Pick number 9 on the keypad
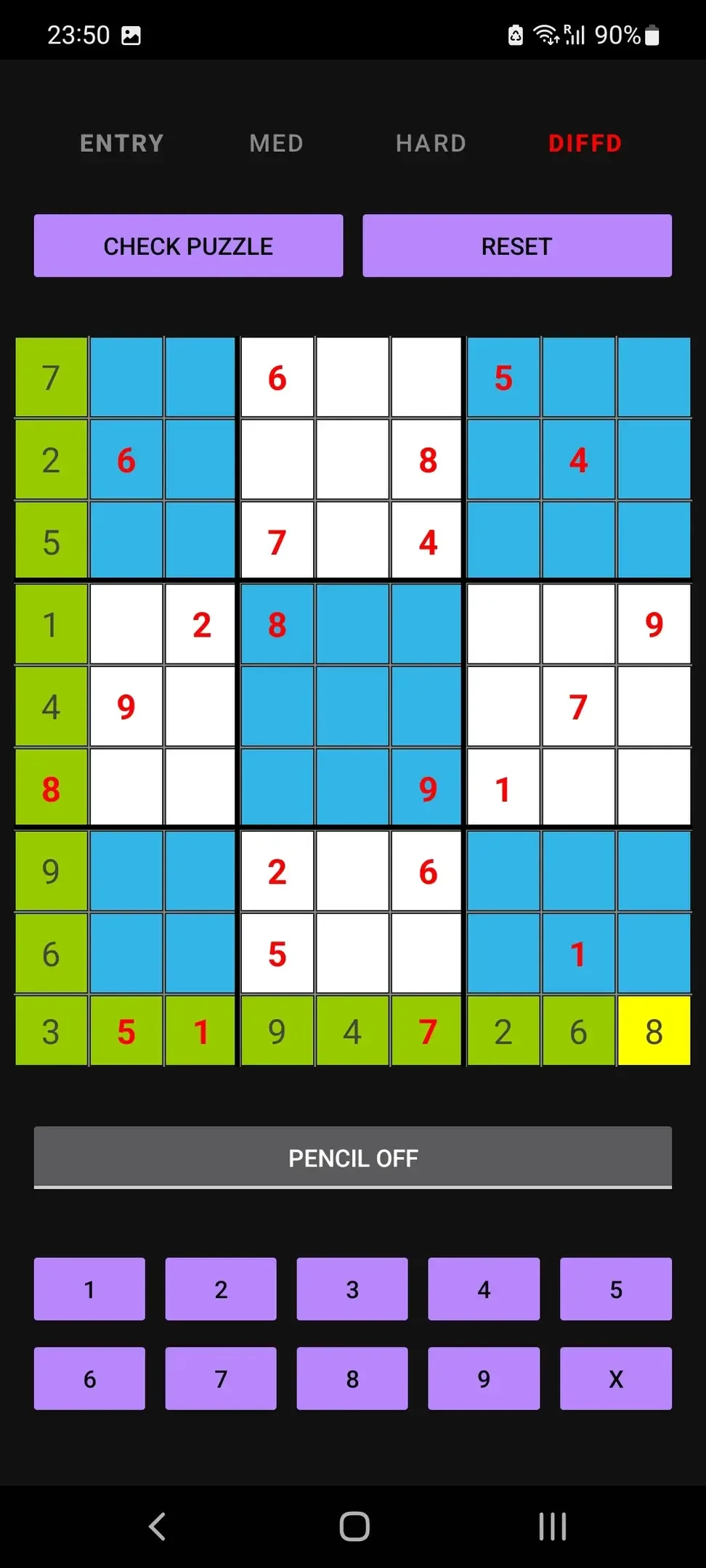 tap(484, 1379)
